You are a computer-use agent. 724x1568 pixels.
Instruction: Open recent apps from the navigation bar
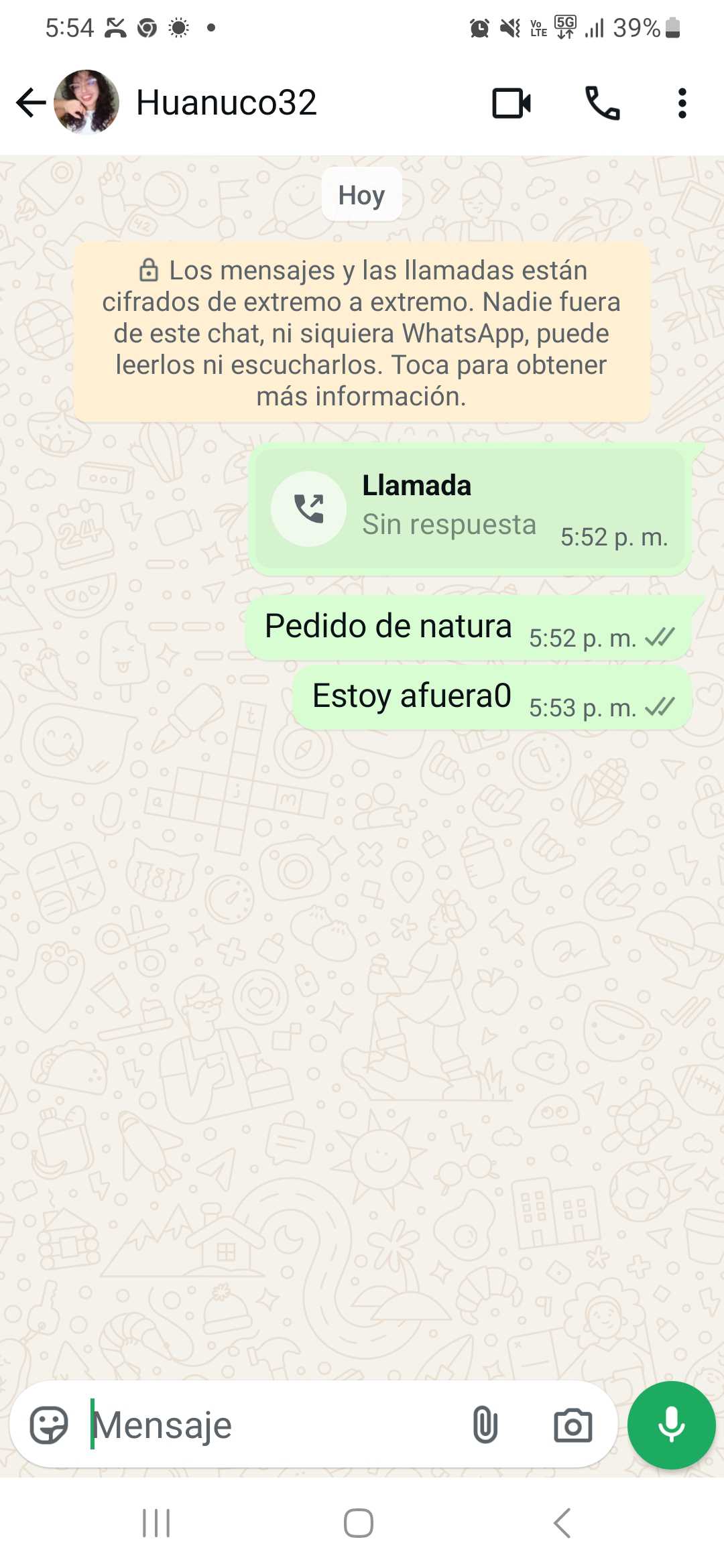tap(156, 1523)
